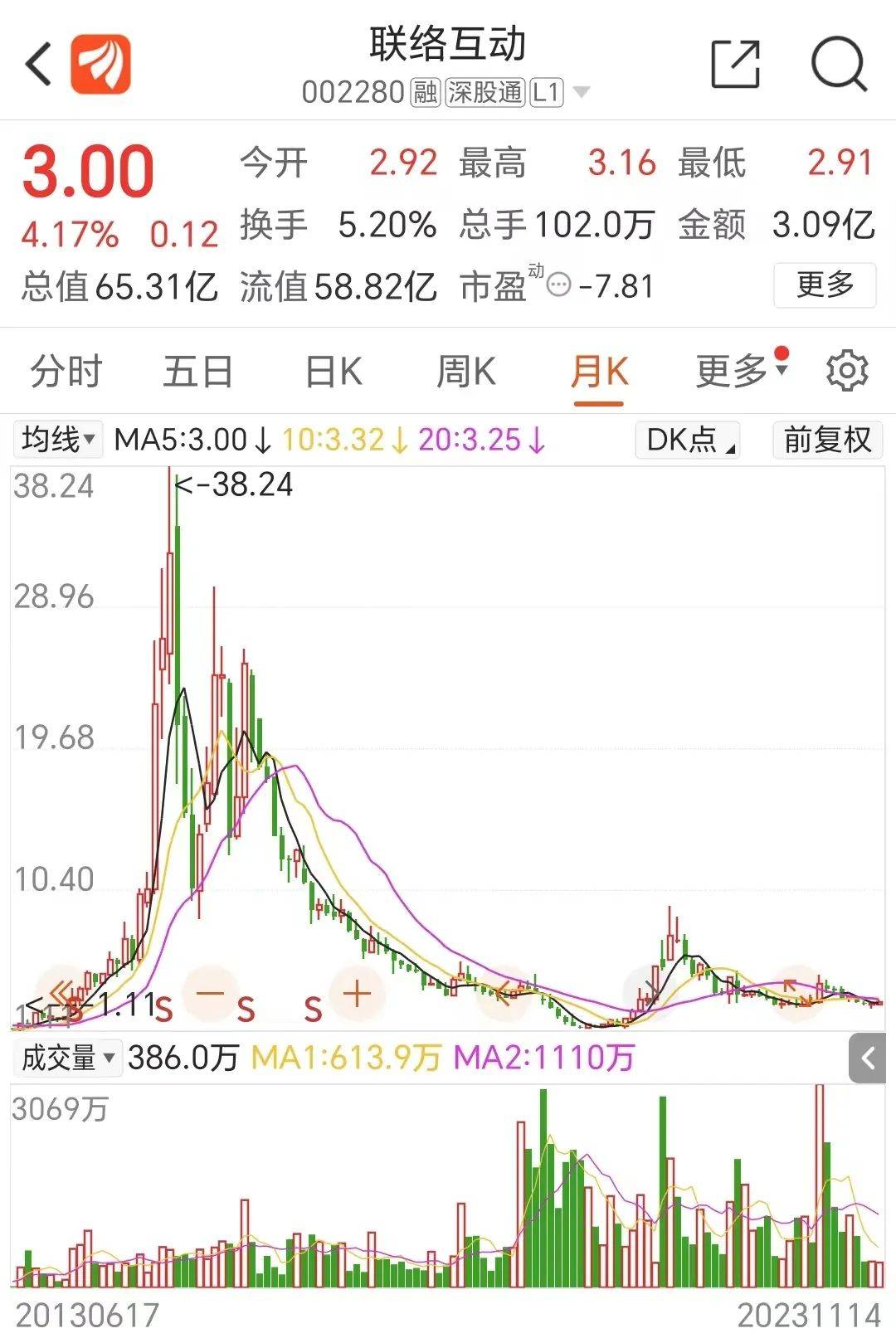Open the 更多 chart period dropdown

coord(740,371)
